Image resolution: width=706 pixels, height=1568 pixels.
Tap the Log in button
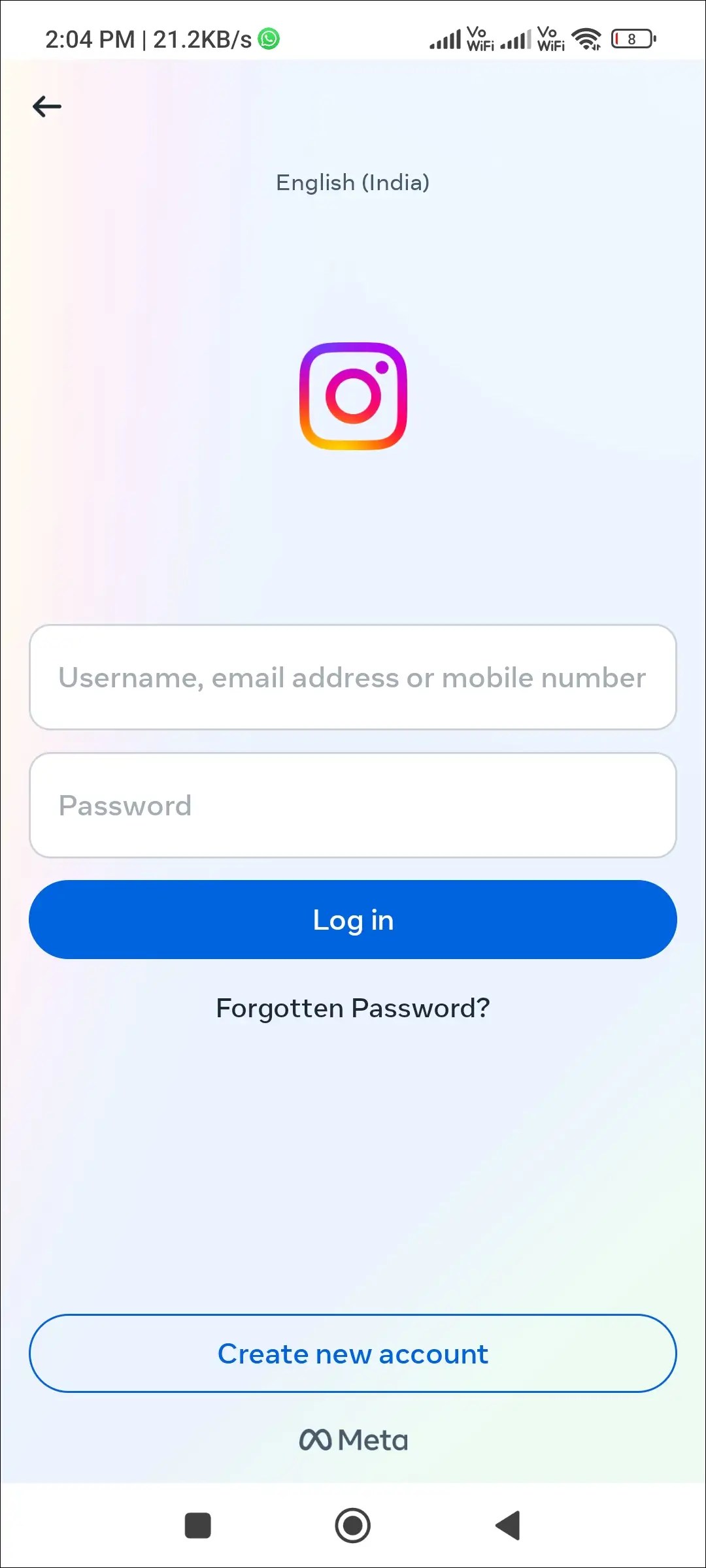tap(353, 919)
